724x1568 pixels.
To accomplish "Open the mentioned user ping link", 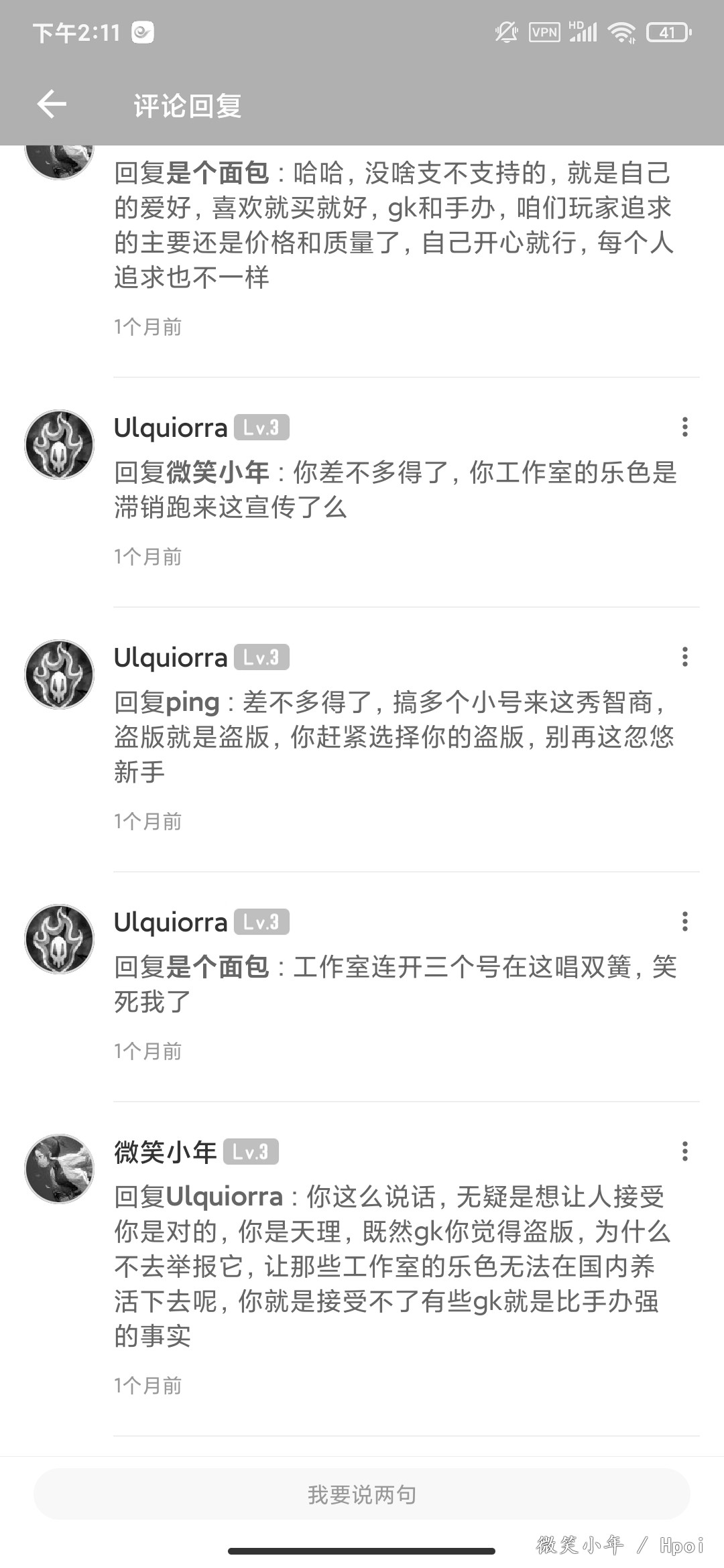I will [x=192, y=702].
